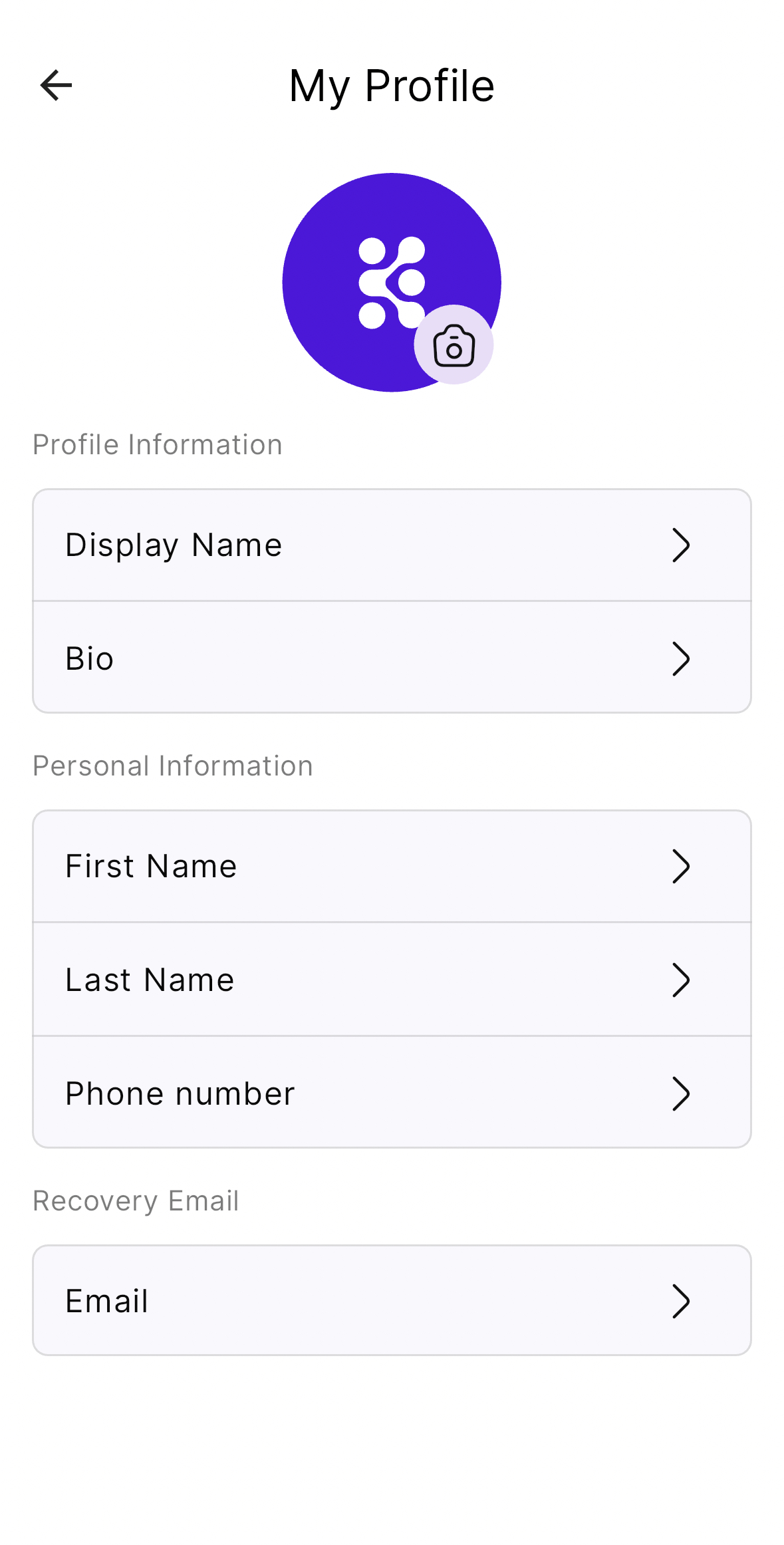Viewport: 784px width, 1545px height.
Task: Go back from My Profile
Action: [x=56, y=85]
